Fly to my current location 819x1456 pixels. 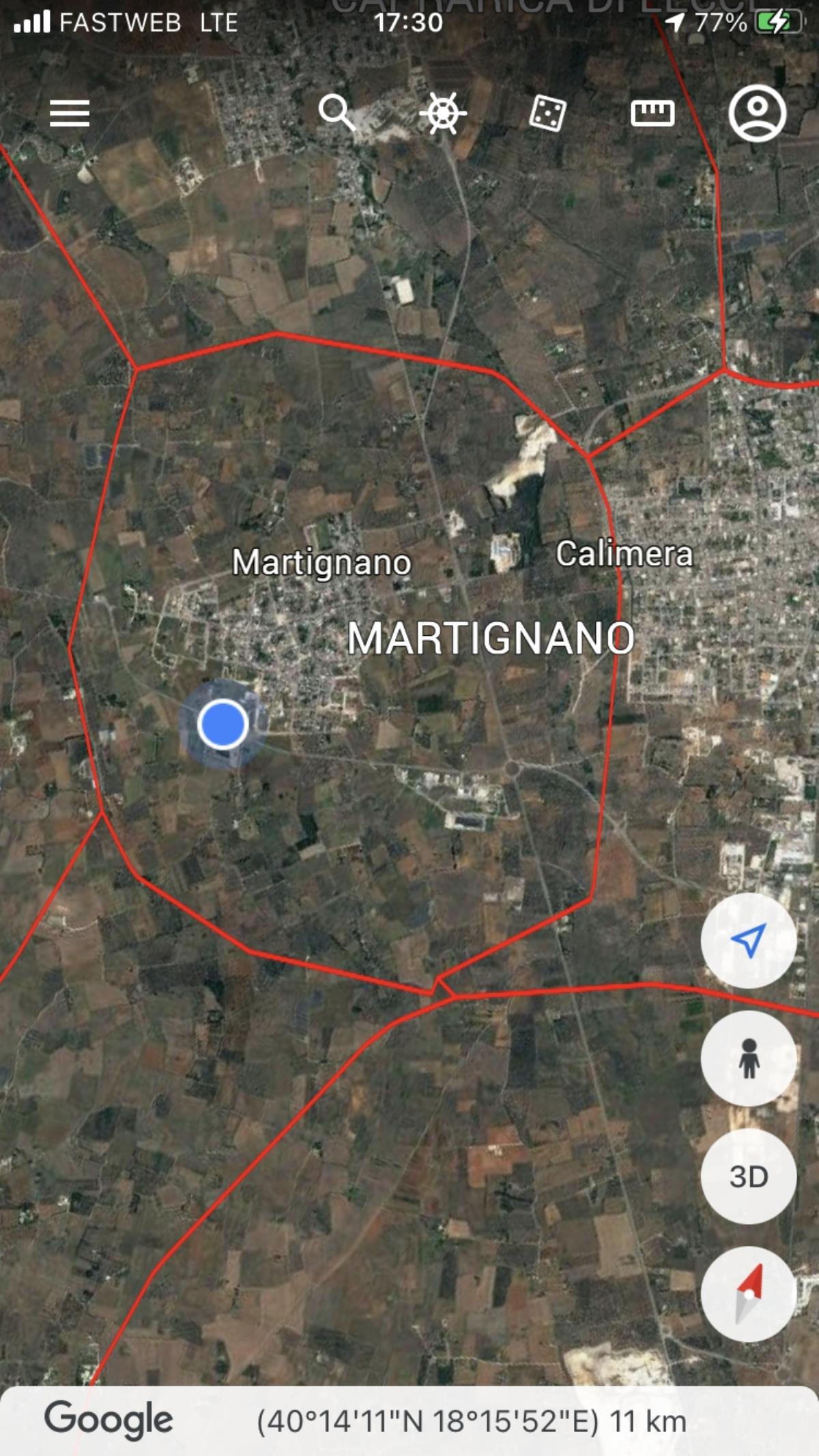click(748, 941)
